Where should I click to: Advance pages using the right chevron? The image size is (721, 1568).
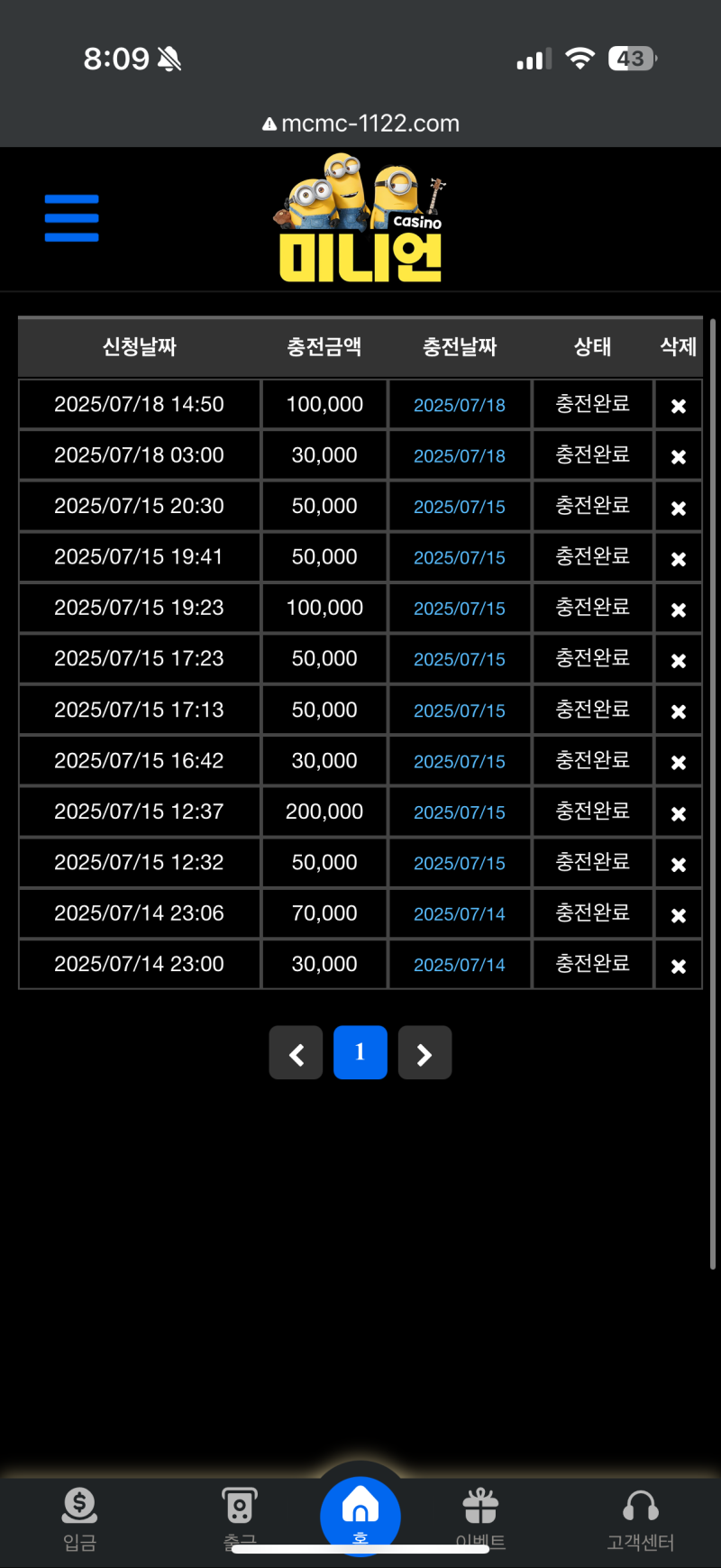[x=424, y=1052]
